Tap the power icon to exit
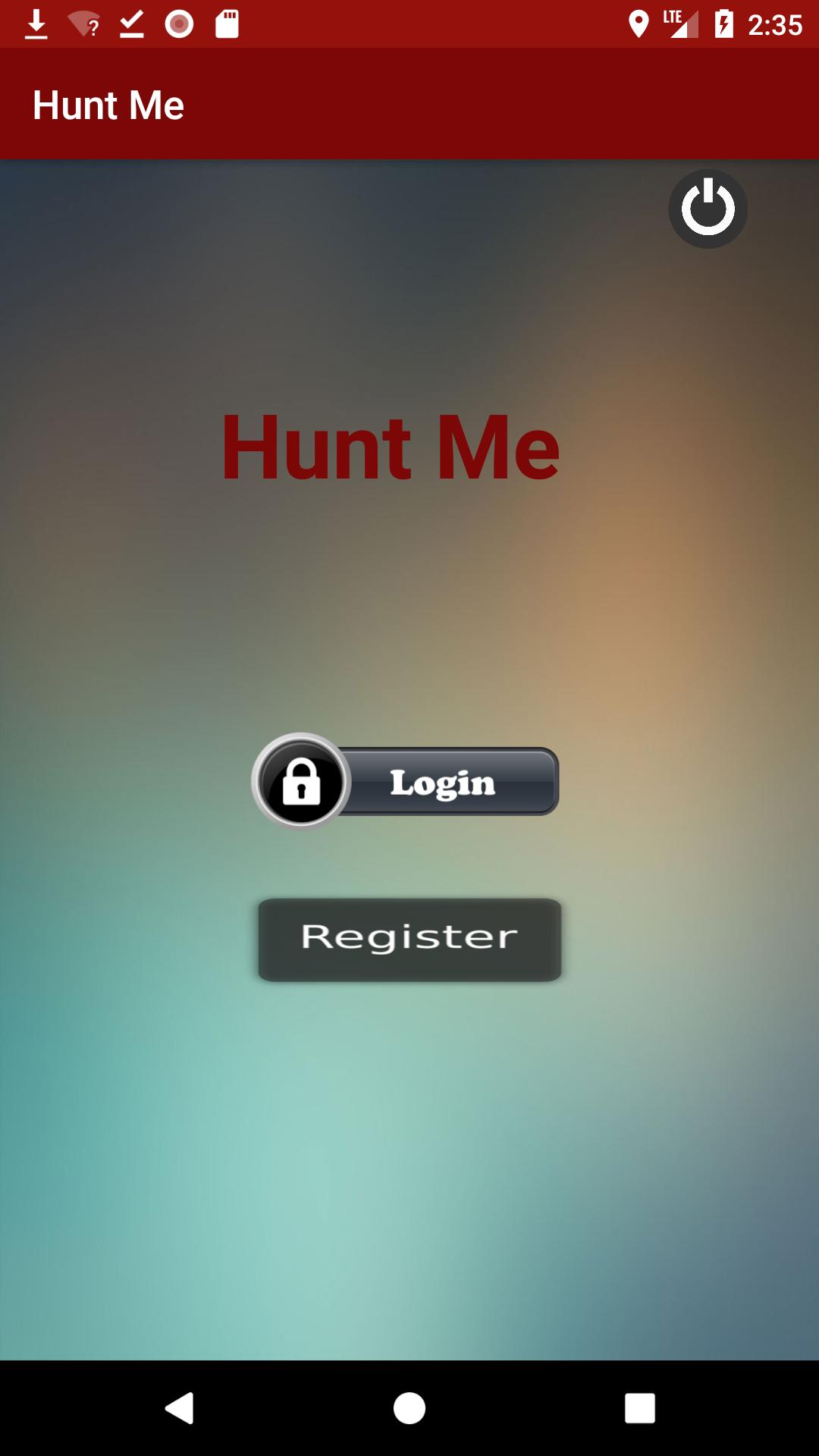 coord(708,209)
